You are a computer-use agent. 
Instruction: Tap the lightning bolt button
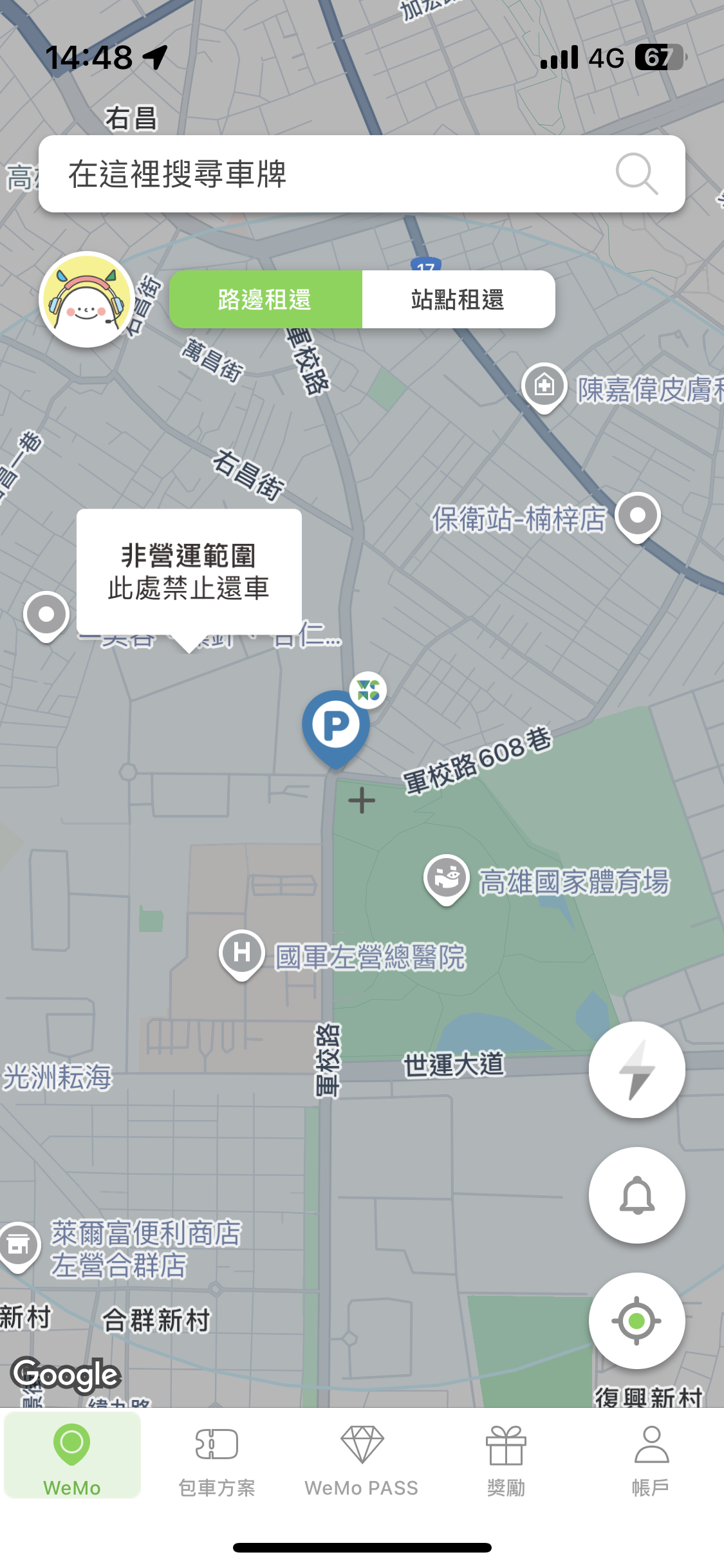pyautogui.click(x=636, y=1069)
